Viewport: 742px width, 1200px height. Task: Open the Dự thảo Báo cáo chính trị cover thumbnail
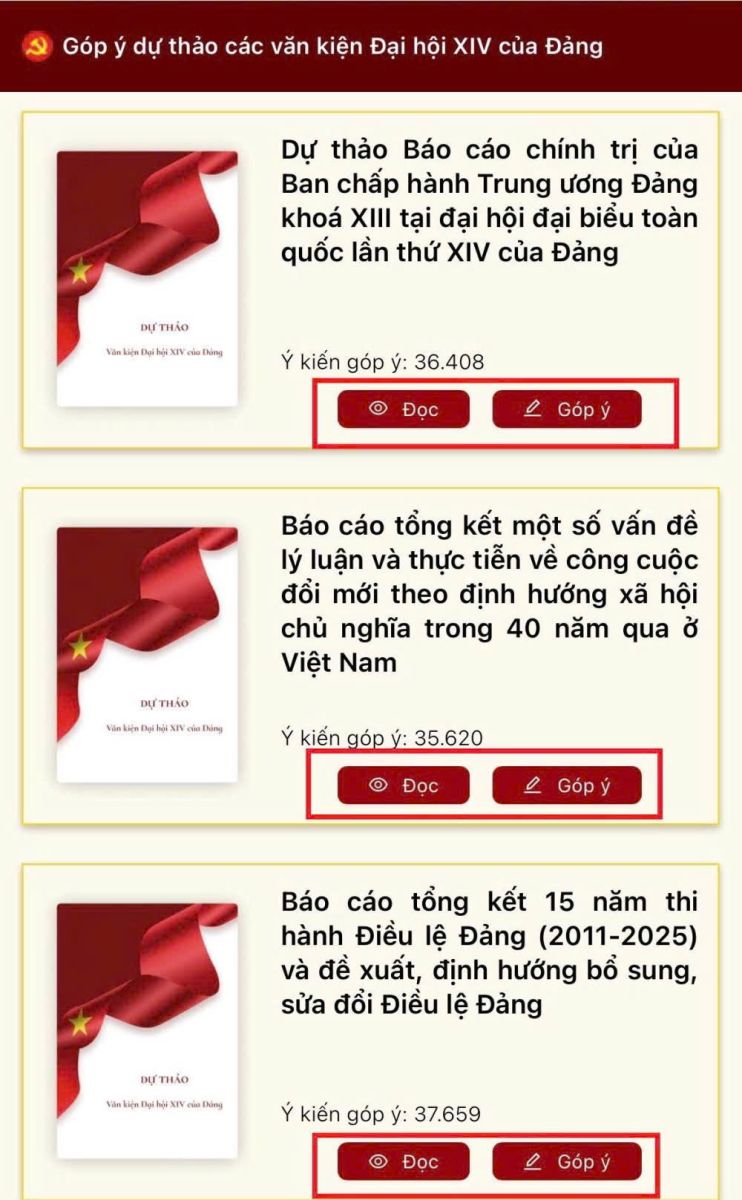tap(147, 279)
